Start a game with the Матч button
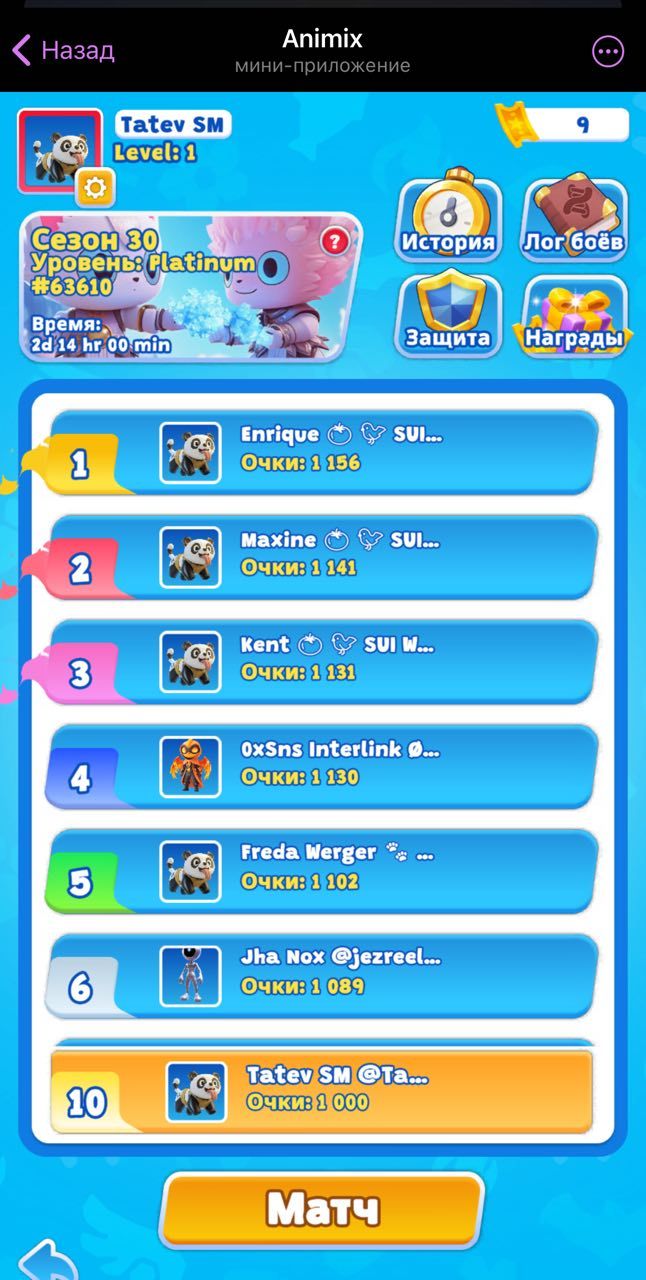 pos(322,1209)
